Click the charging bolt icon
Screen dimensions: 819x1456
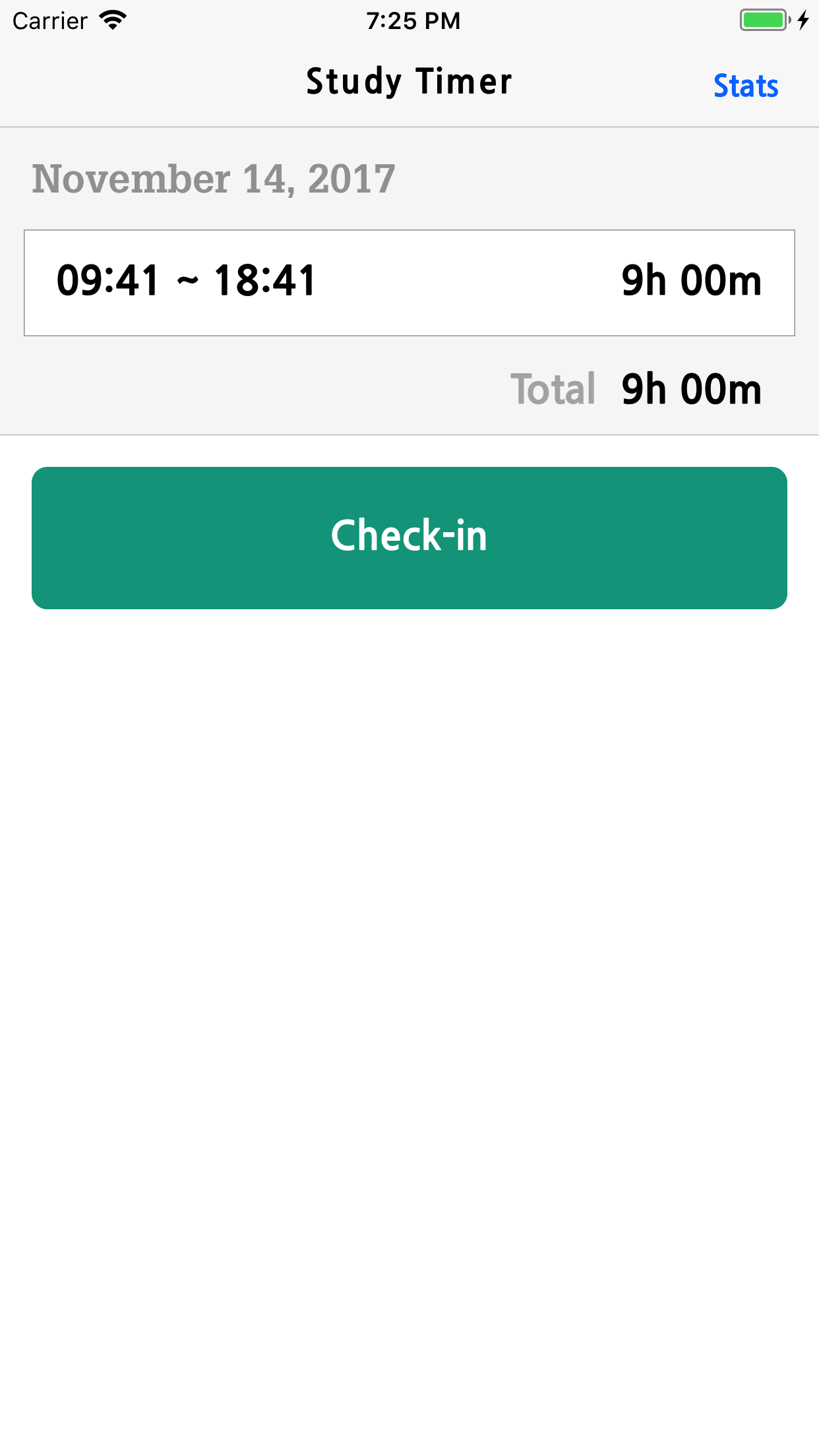tap(802, 21)
